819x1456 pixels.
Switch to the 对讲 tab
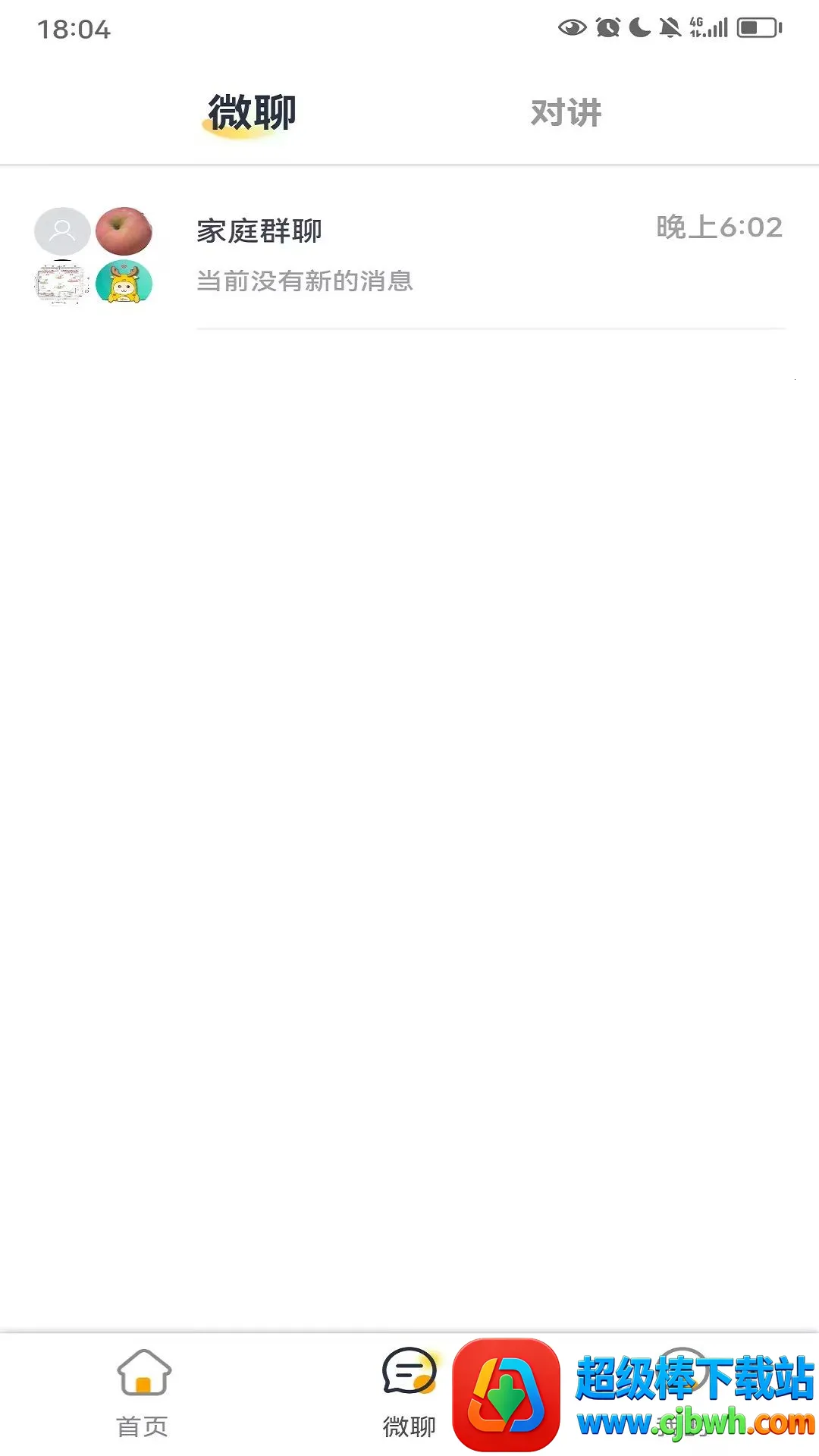coord(566,113)
